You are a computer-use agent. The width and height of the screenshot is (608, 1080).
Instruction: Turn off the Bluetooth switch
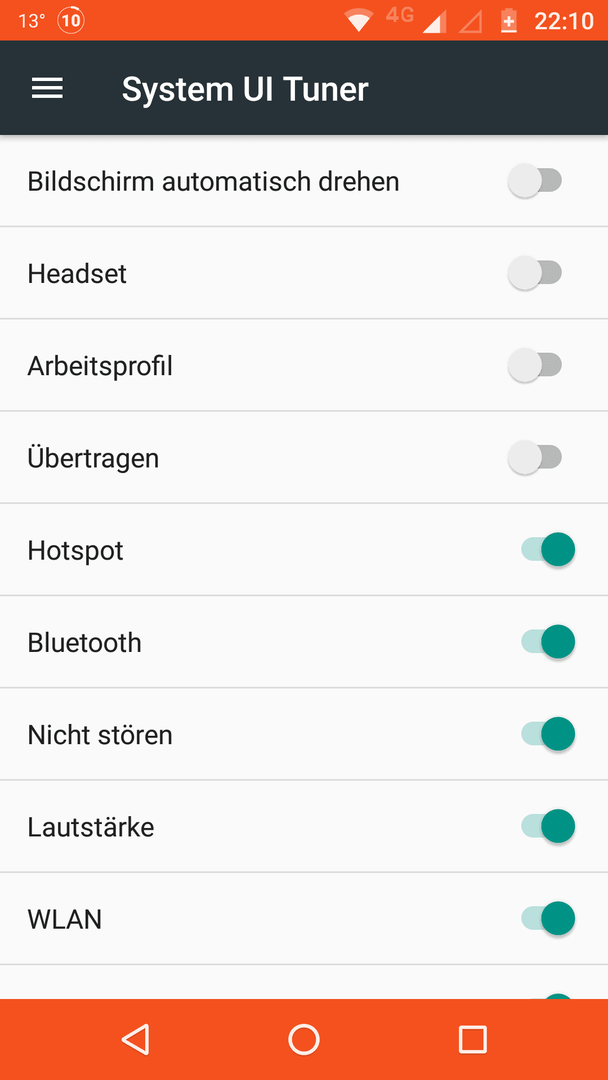(548, 642)
